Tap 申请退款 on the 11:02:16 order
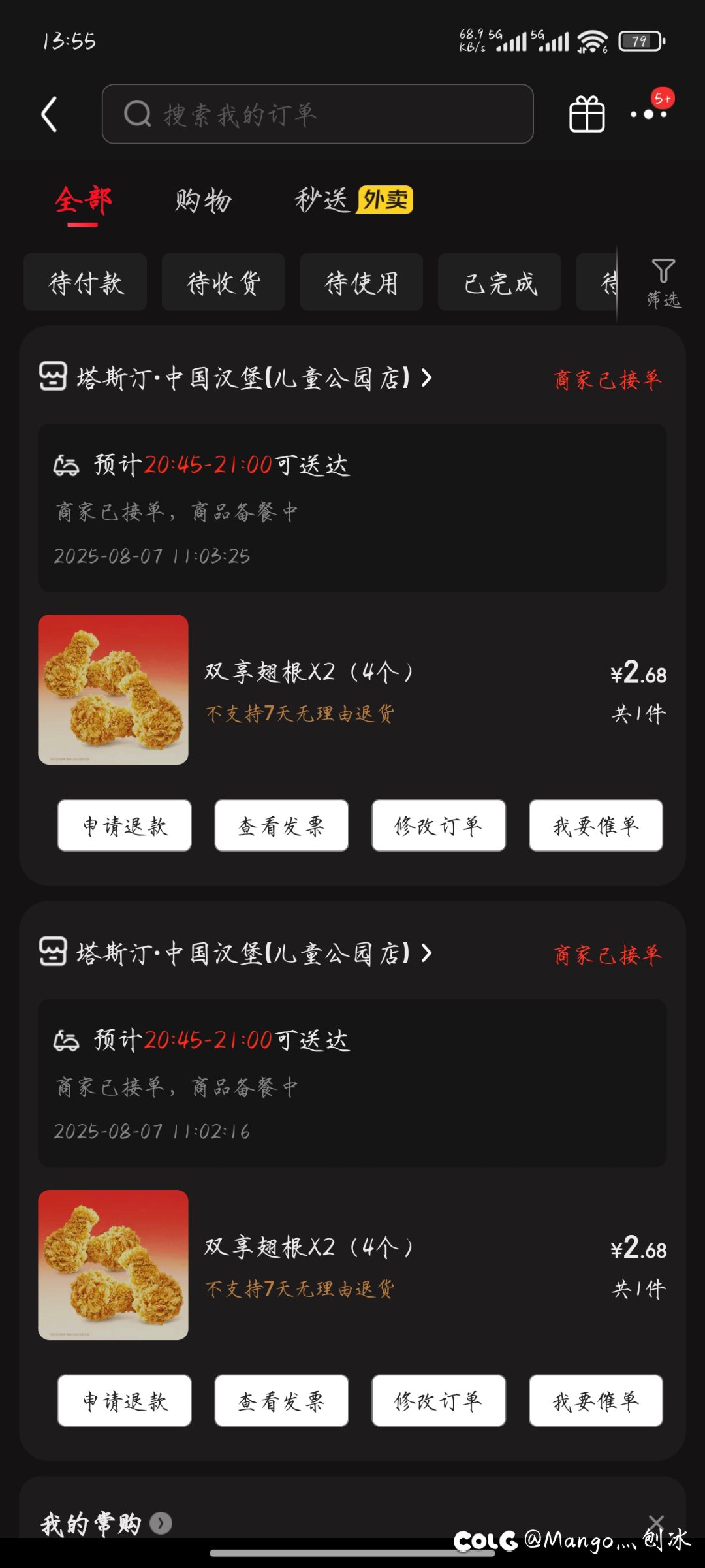This screenshot has height=1568, width=705. (125, 1401)
